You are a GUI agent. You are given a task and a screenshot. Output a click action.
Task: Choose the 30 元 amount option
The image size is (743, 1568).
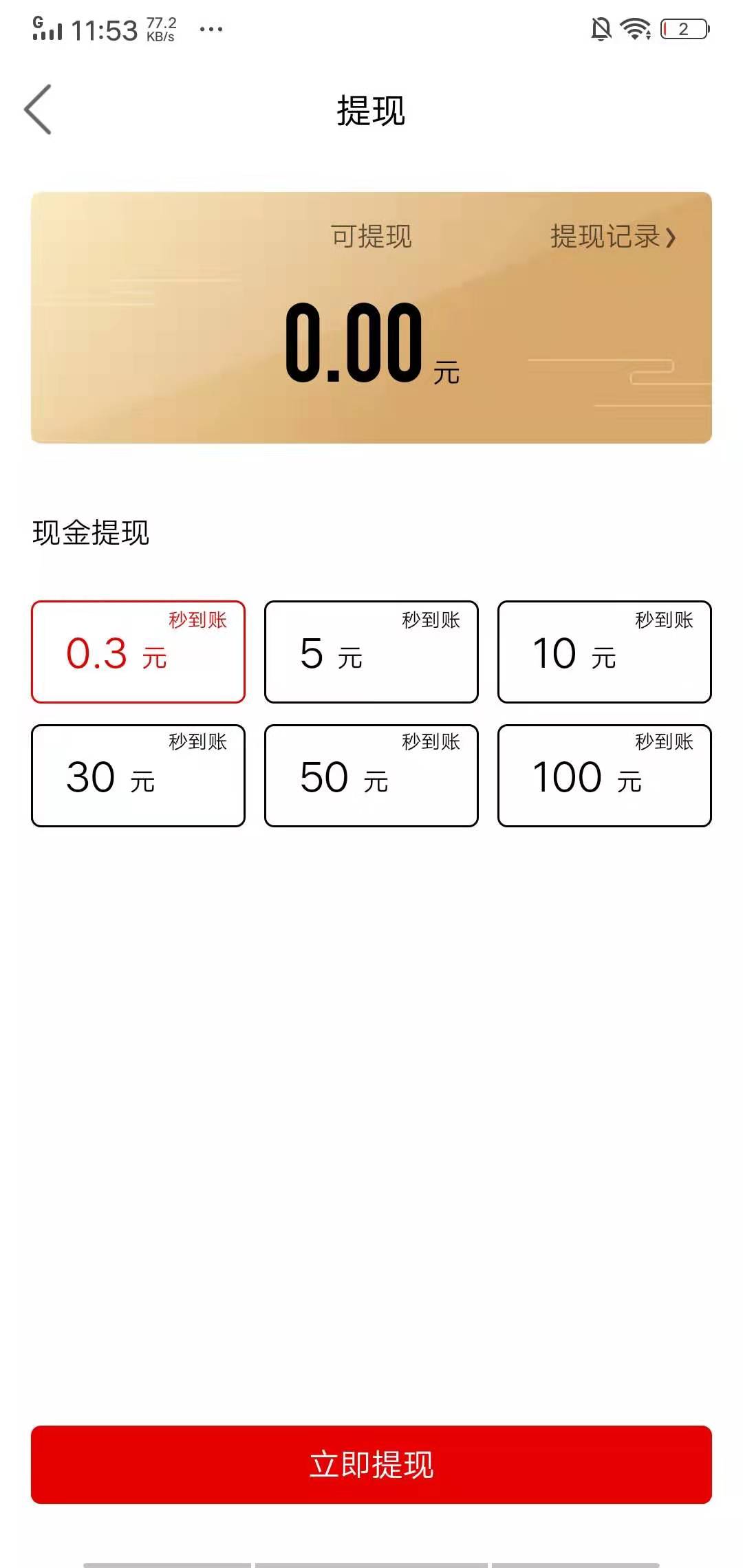point(138,774)
